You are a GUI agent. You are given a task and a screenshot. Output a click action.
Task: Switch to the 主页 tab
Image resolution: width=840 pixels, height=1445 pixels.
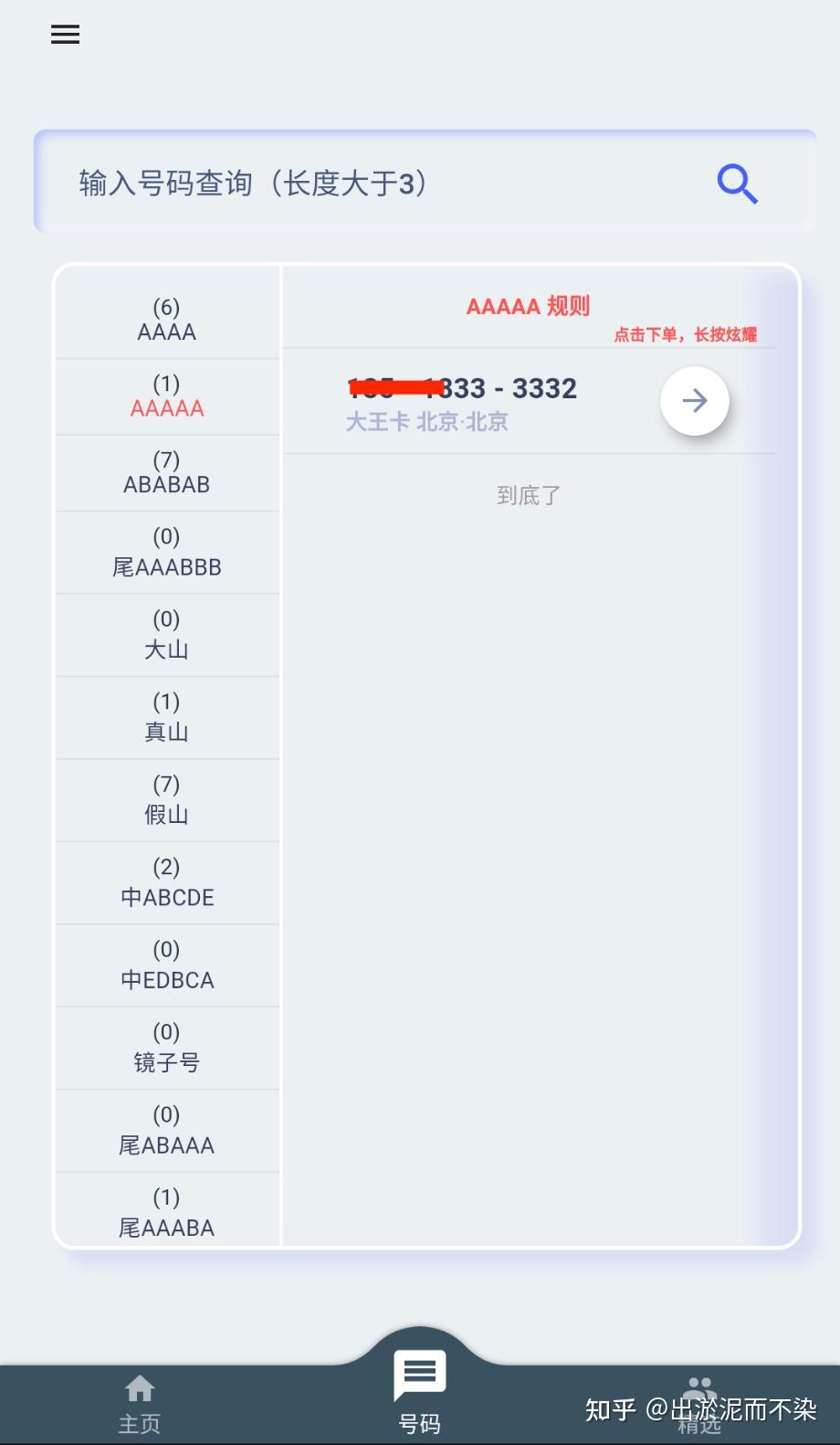[139, 1403]
